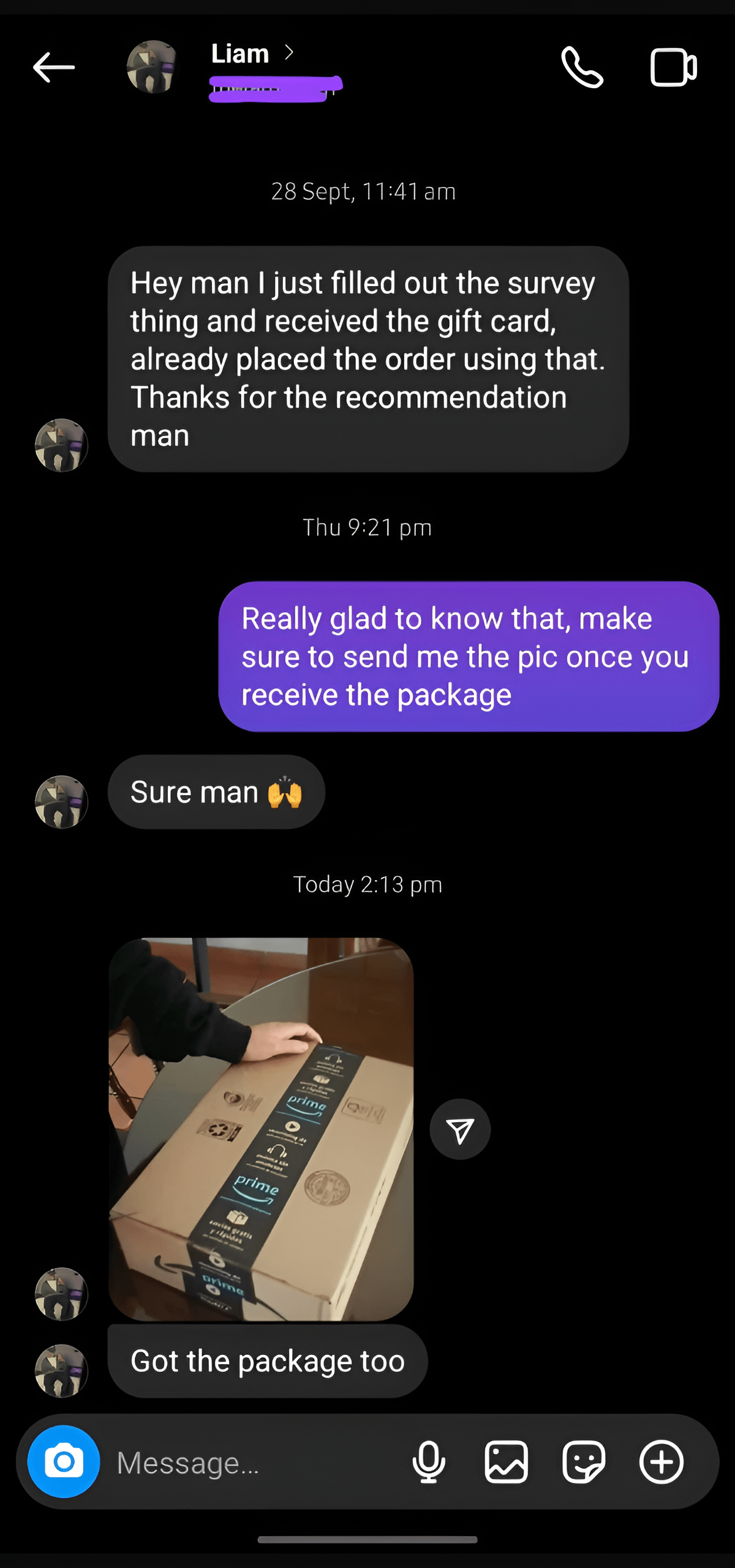
Task: Record a voice message with the microphone
Action: [x=429, y=1462]
